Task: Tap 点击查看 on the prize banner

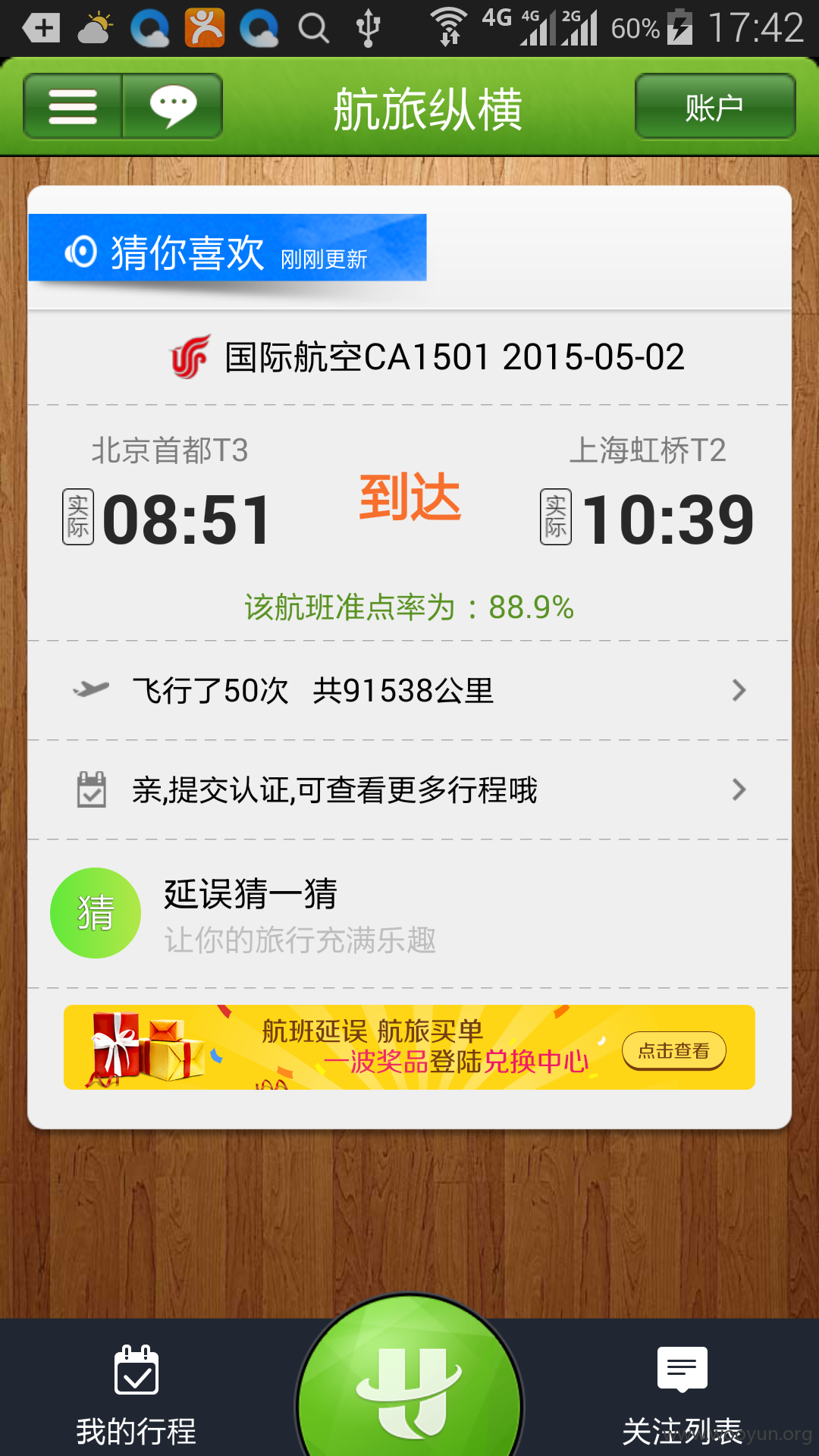Action: point(674,1050)
